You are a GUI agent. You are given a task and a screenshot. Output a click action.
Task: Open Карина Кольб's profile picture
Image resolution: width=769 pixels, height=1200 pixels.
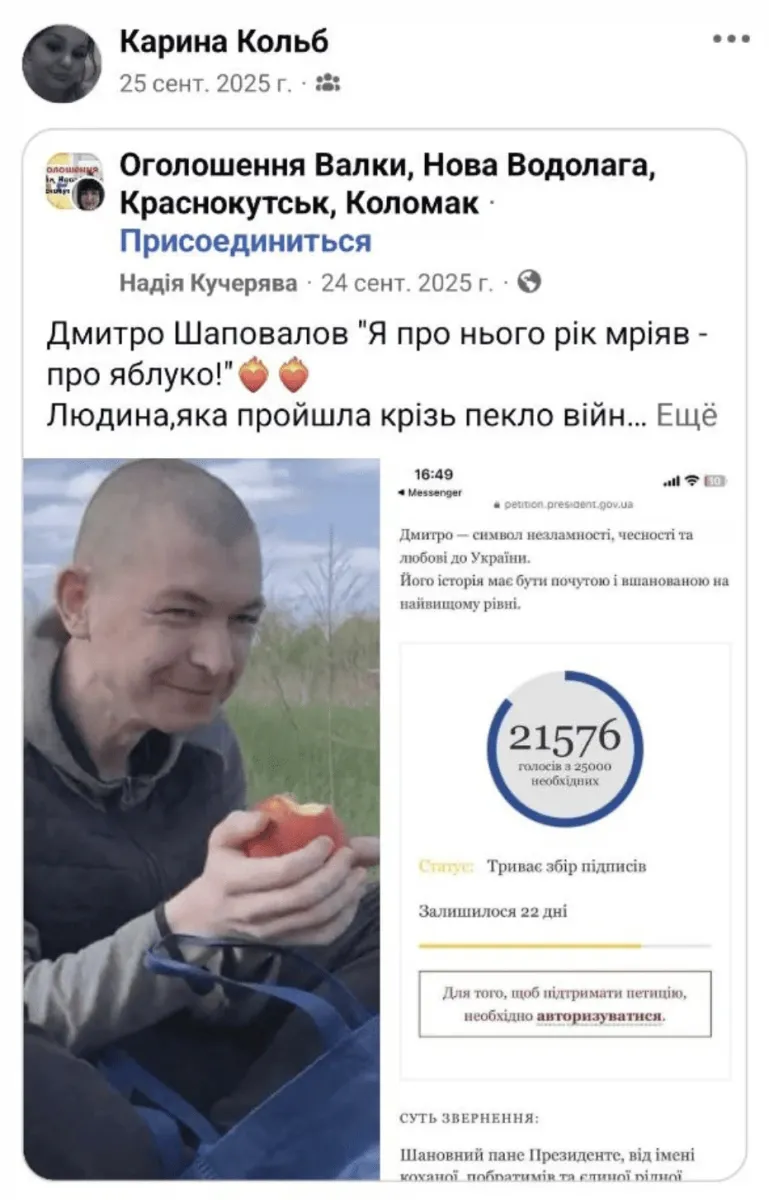click(x=62, y=63)
